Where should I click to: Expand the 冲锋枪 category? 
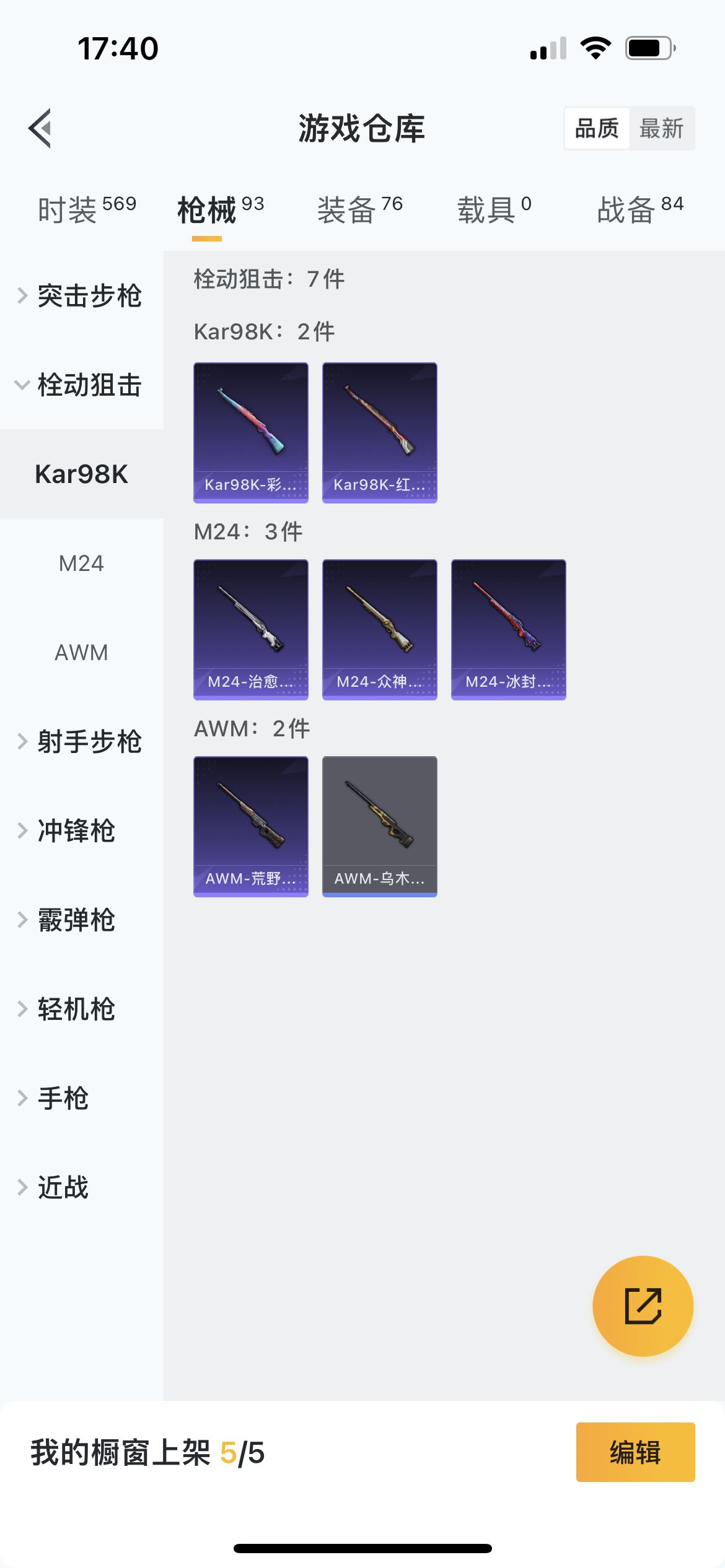81,831
